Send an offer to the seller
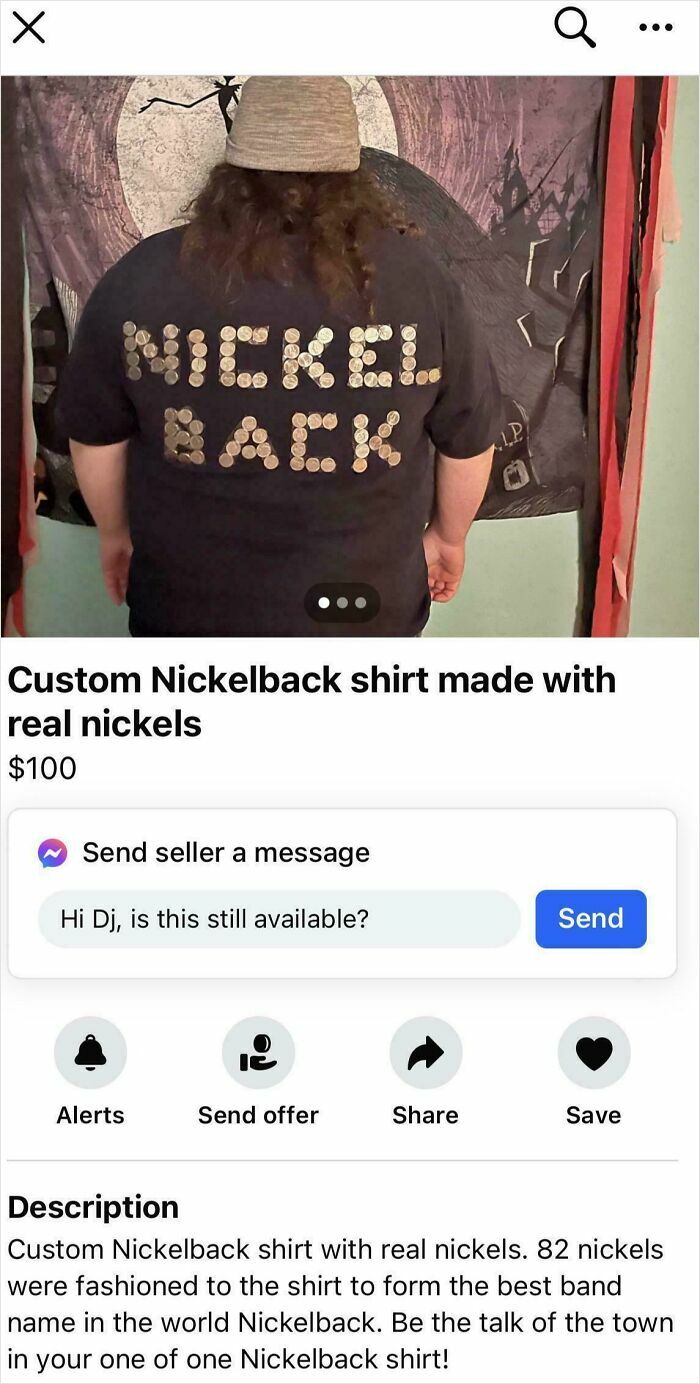Viewport: 700px width, 1384px height. click(x=258, y=1053)
